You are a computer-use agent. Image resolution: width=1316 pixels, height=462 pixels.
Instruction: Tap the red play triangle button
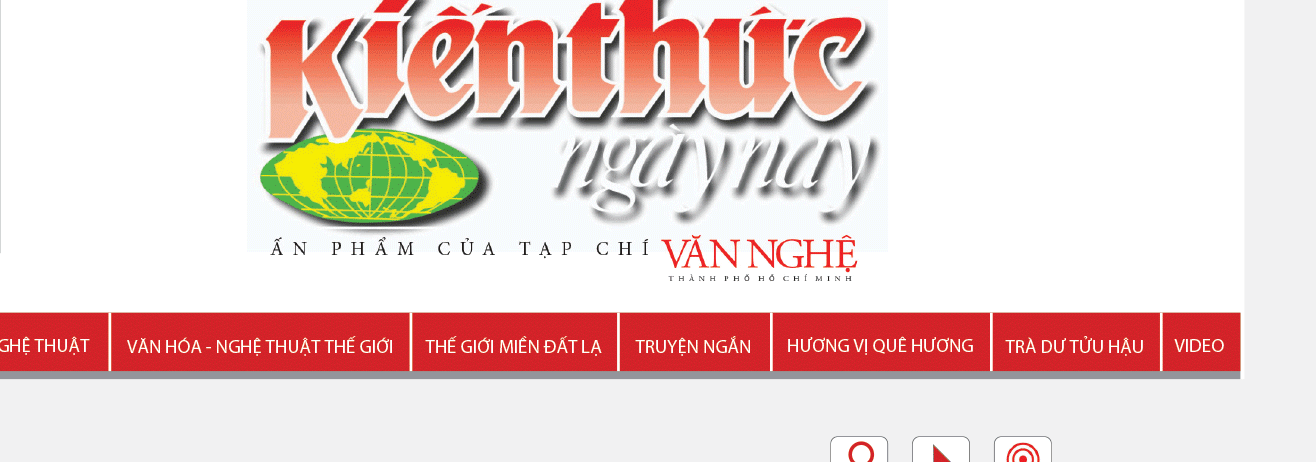pyautogui.click(x=941, y=451)
